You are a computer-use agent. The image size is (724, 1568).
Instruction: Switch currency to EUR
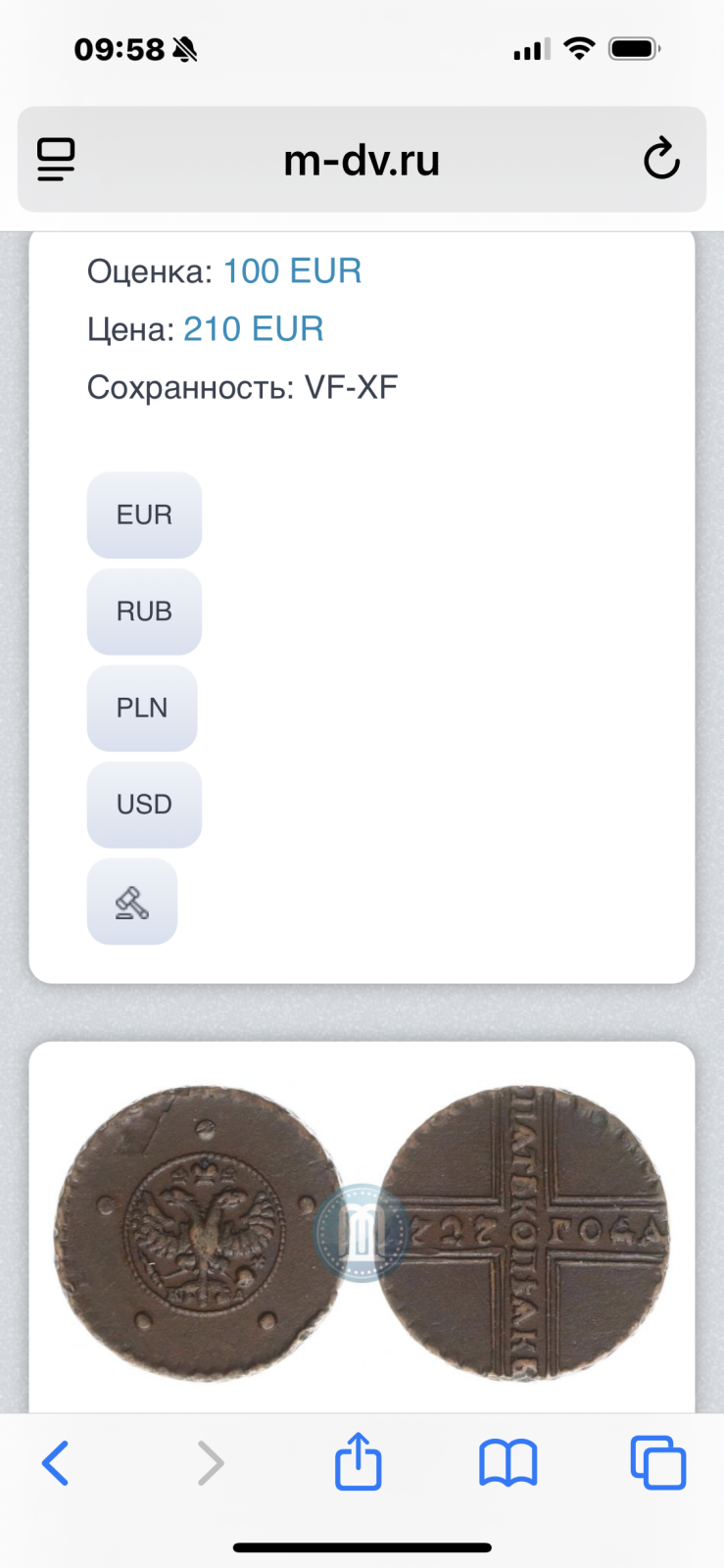pos(144,514)
